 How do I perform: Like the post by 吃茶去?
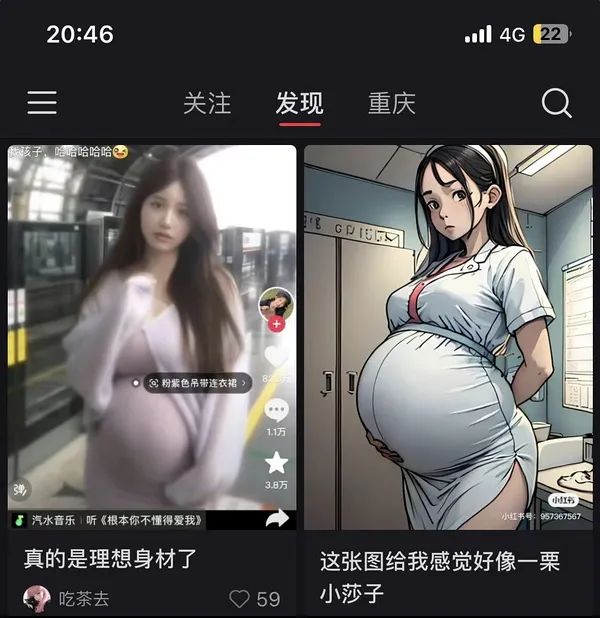pos(240,599)
